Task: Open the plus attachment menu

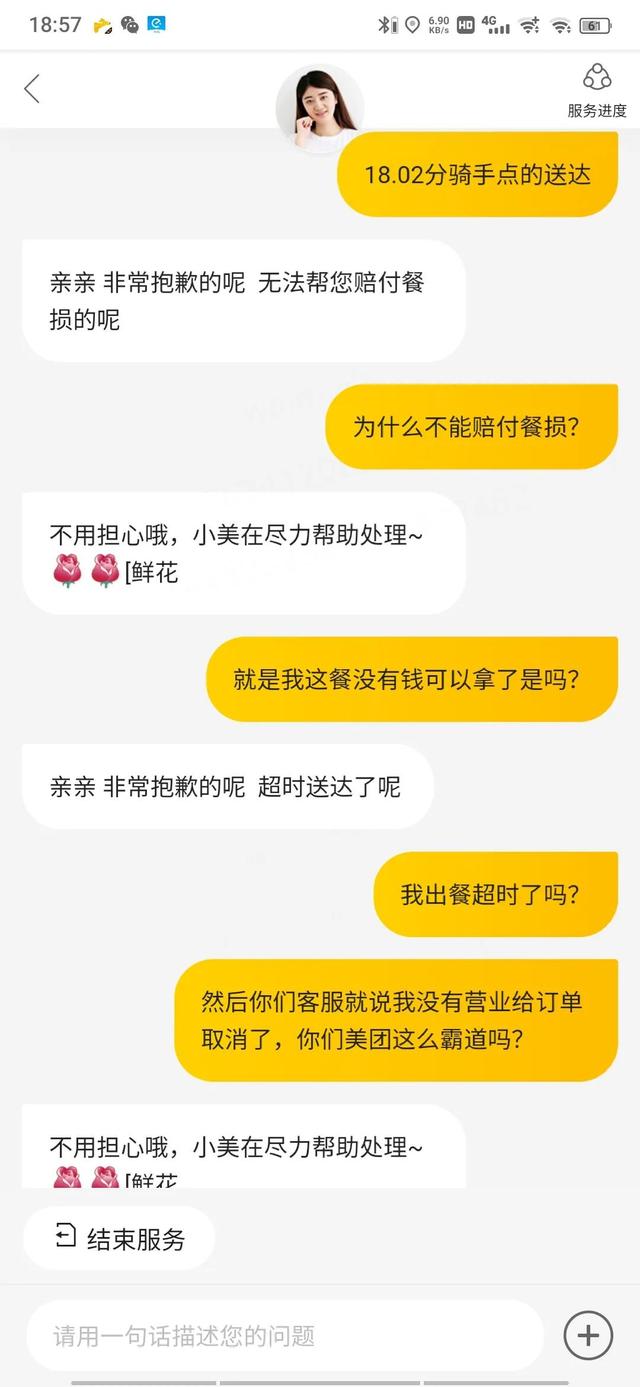Action: pyautogui.click(x=588, y=1335)
